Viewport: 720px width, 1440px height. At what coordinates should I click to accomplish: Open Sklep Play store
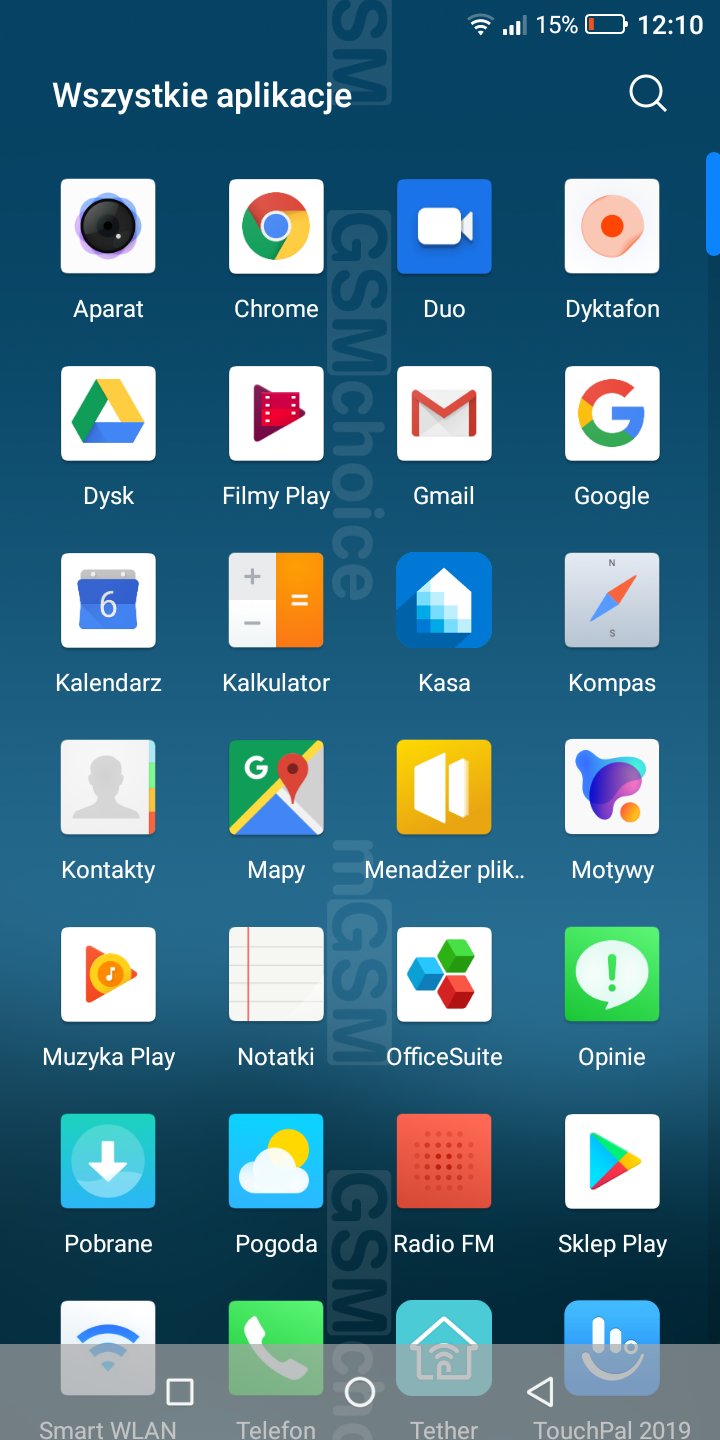612,1161
